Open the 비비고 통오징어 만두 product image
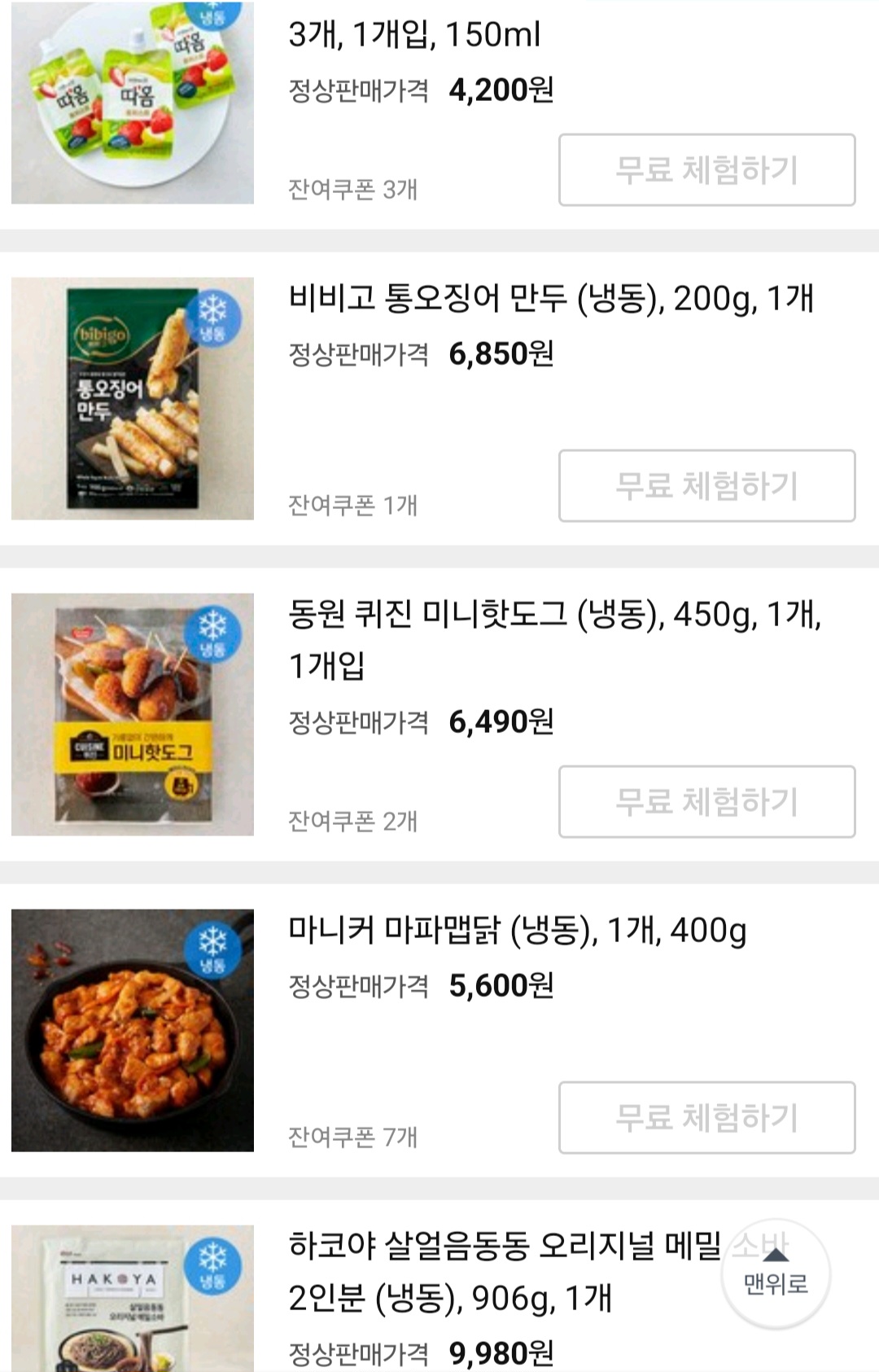The width and height of the screenshot is (879, 1372). (133, 399)
